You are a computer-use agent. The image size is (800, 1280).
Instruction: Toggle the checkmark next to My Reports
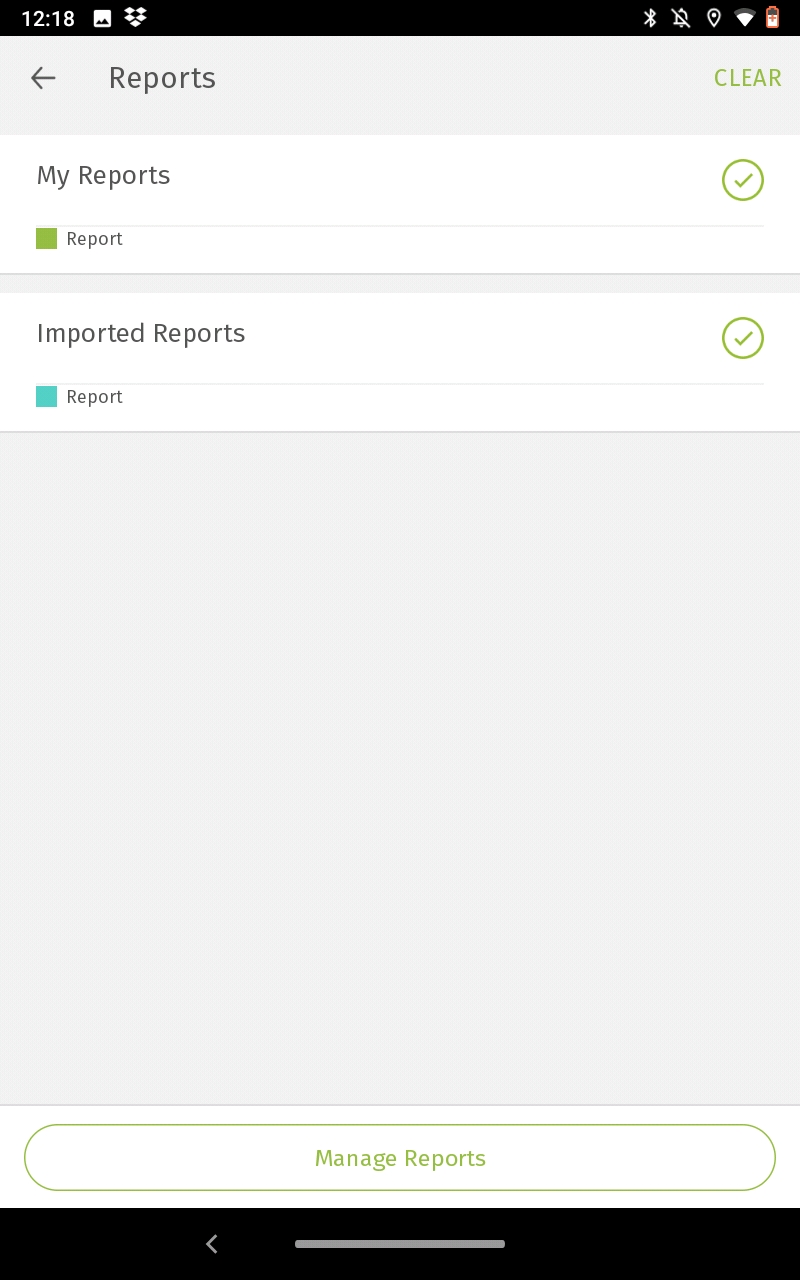point(743,180)
